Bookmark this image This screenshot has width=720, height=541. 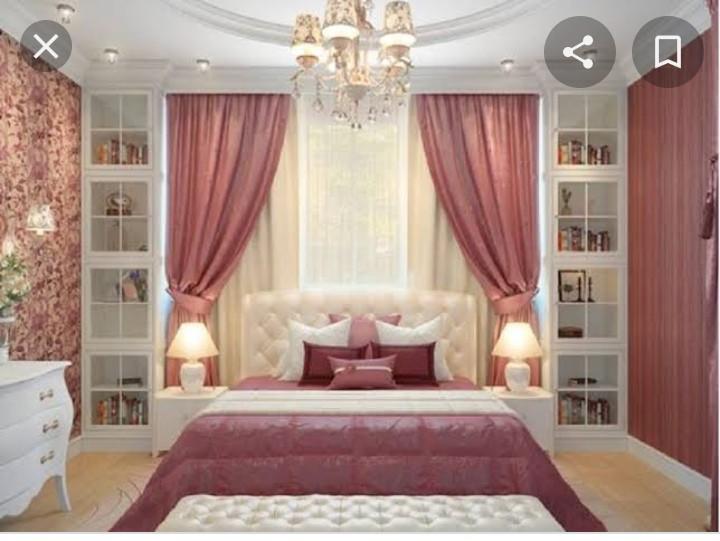(x=668, y=52)
